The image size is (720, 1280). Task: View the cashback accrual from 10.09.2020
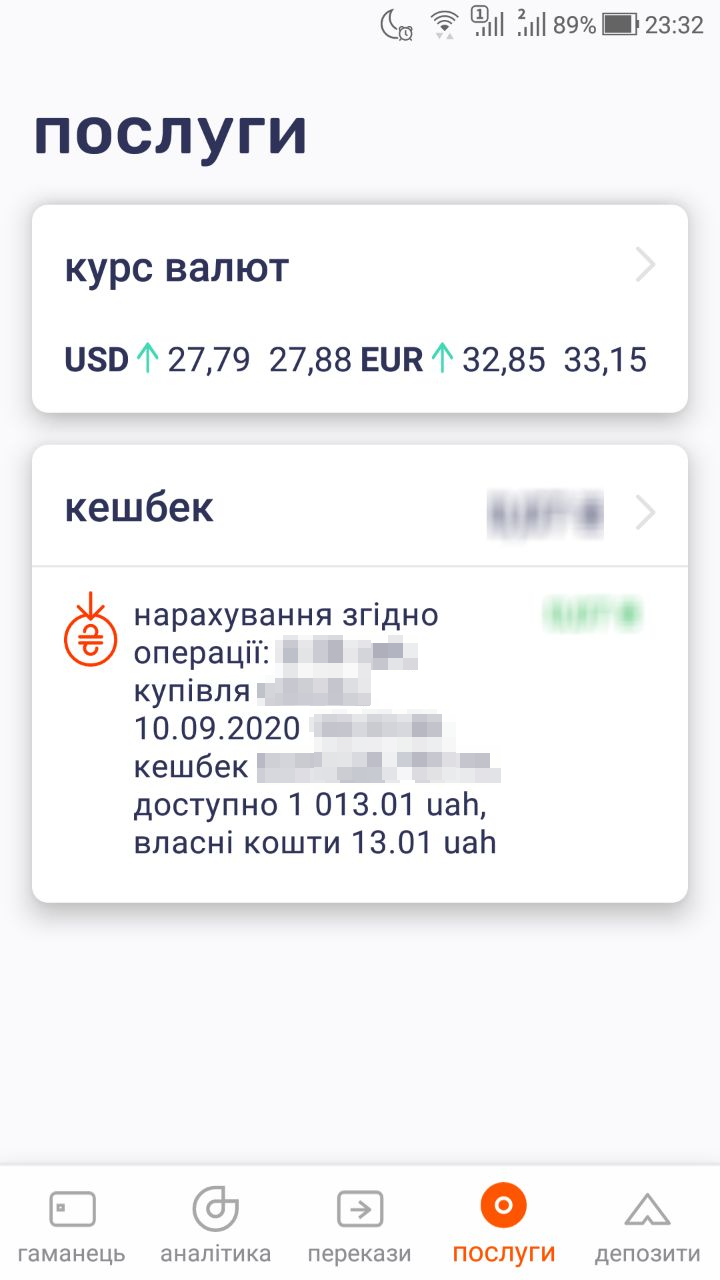tap(360, 733)
